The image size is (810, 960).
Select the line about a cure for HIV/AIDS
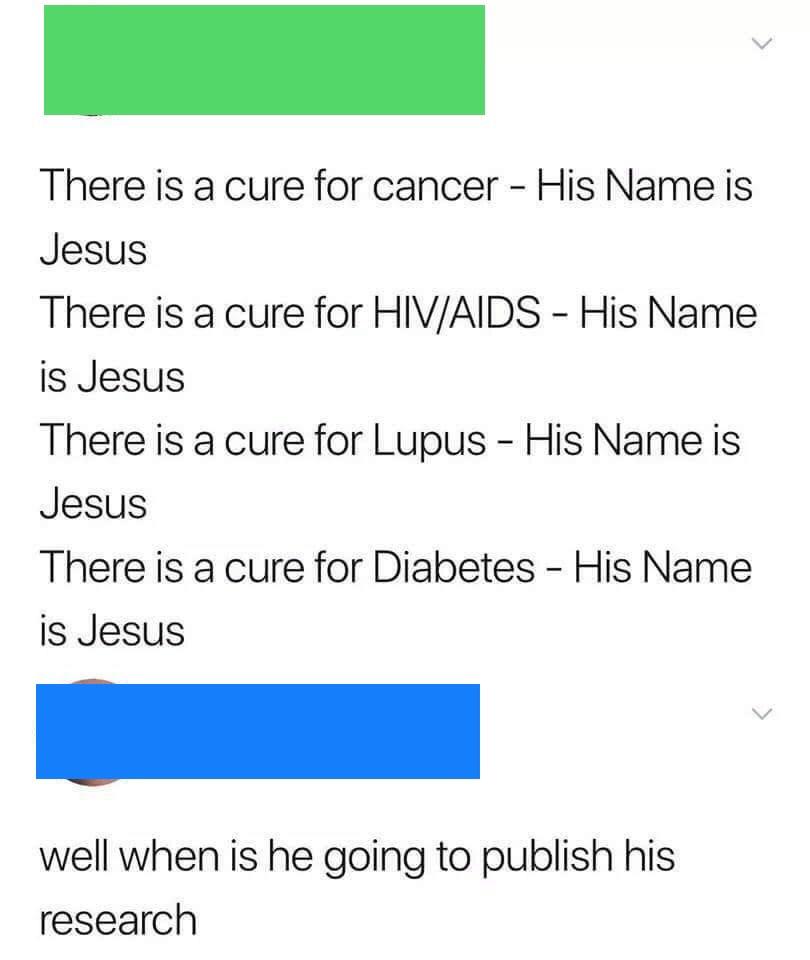pos(398,313)
